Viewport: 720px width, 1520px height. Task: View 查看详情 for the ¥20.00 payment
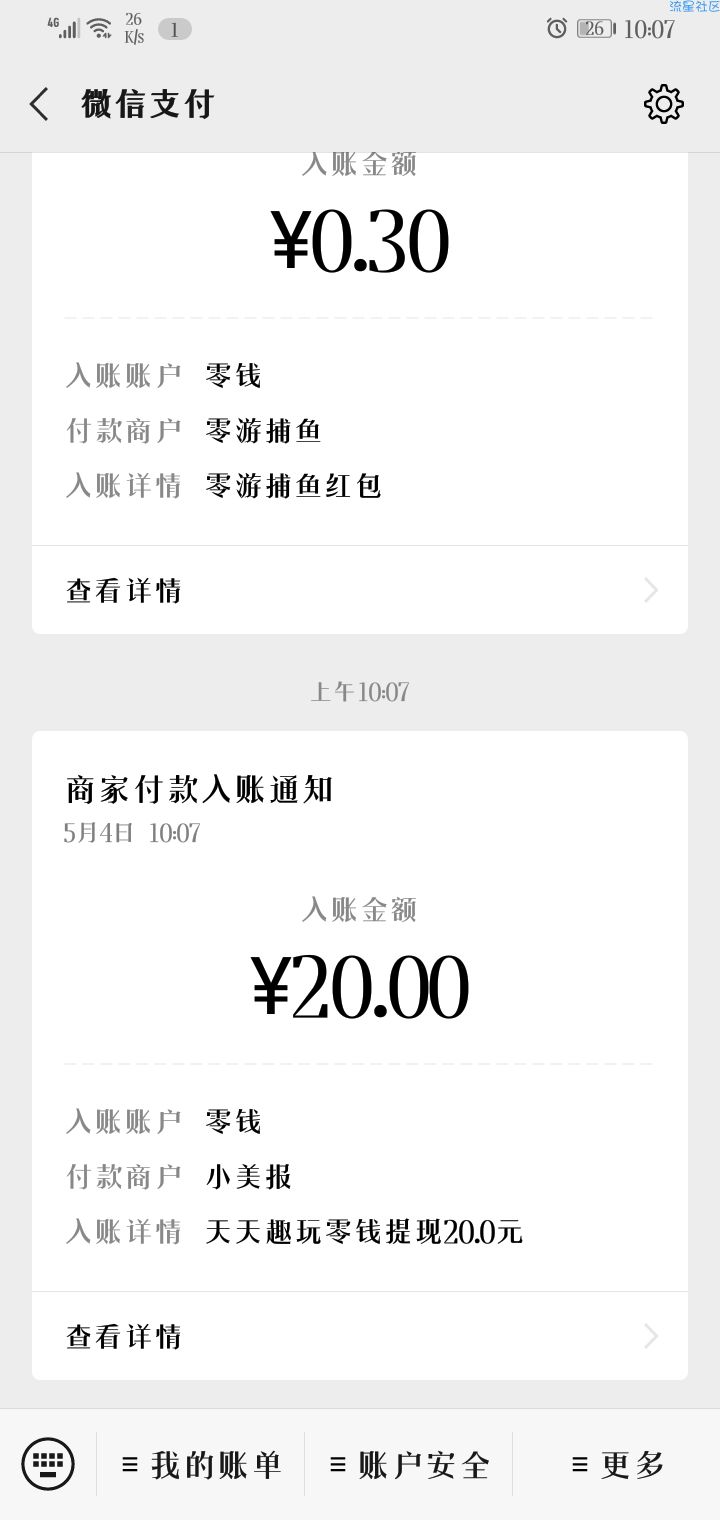[360, 1336]
